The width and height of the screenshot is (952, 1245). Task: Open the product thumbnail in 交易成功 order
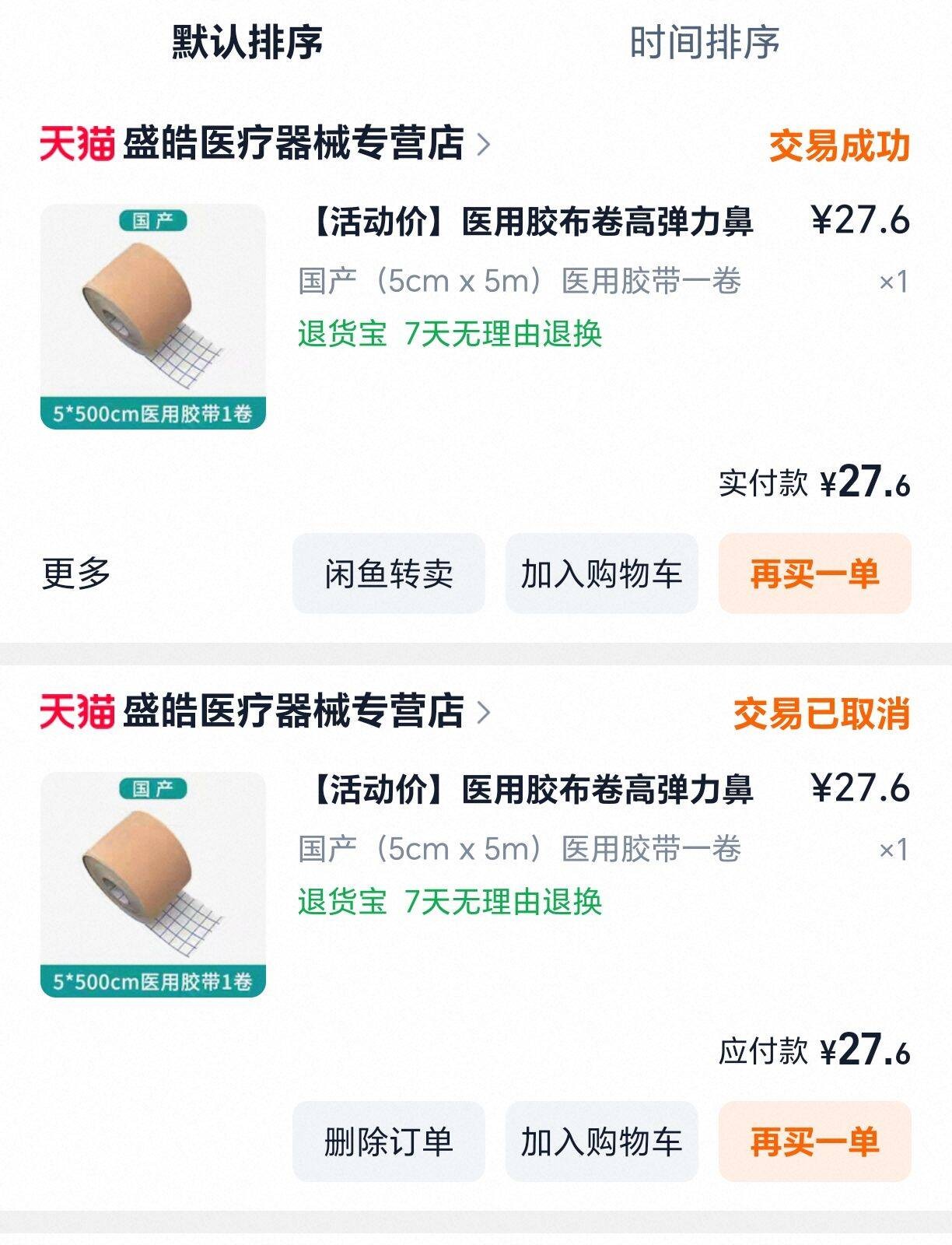click(153, 317)
